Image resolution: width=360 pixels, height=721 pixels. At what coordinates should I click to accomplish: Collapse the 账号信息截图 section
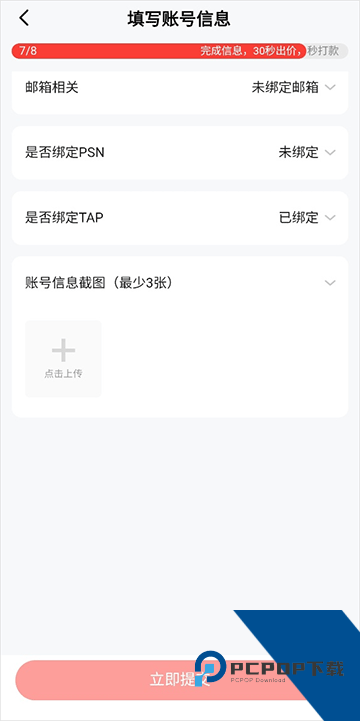point(330,283)
